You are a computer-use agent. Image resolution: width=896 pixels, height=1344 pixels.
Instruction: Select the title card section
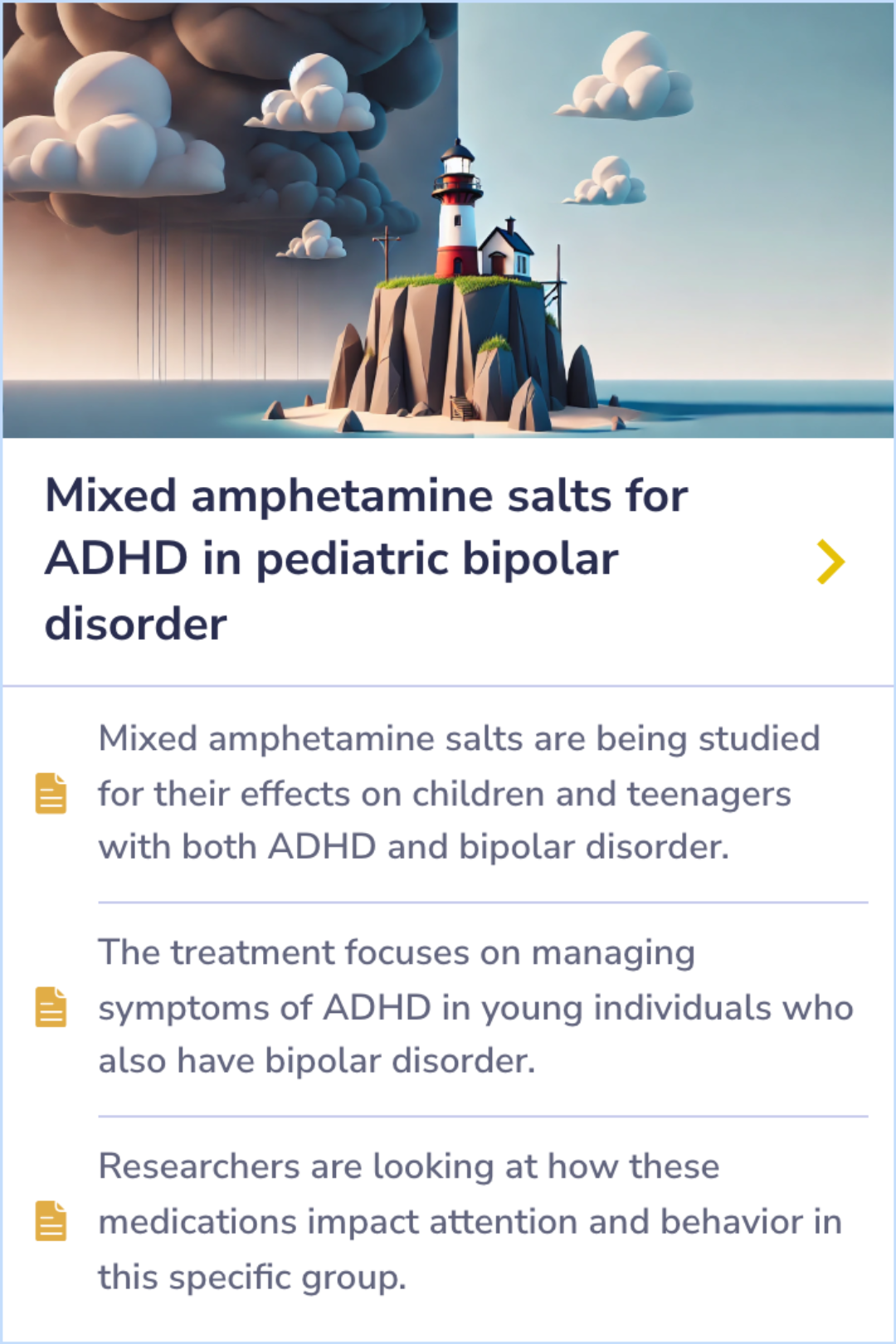click(x=448, y=558)
